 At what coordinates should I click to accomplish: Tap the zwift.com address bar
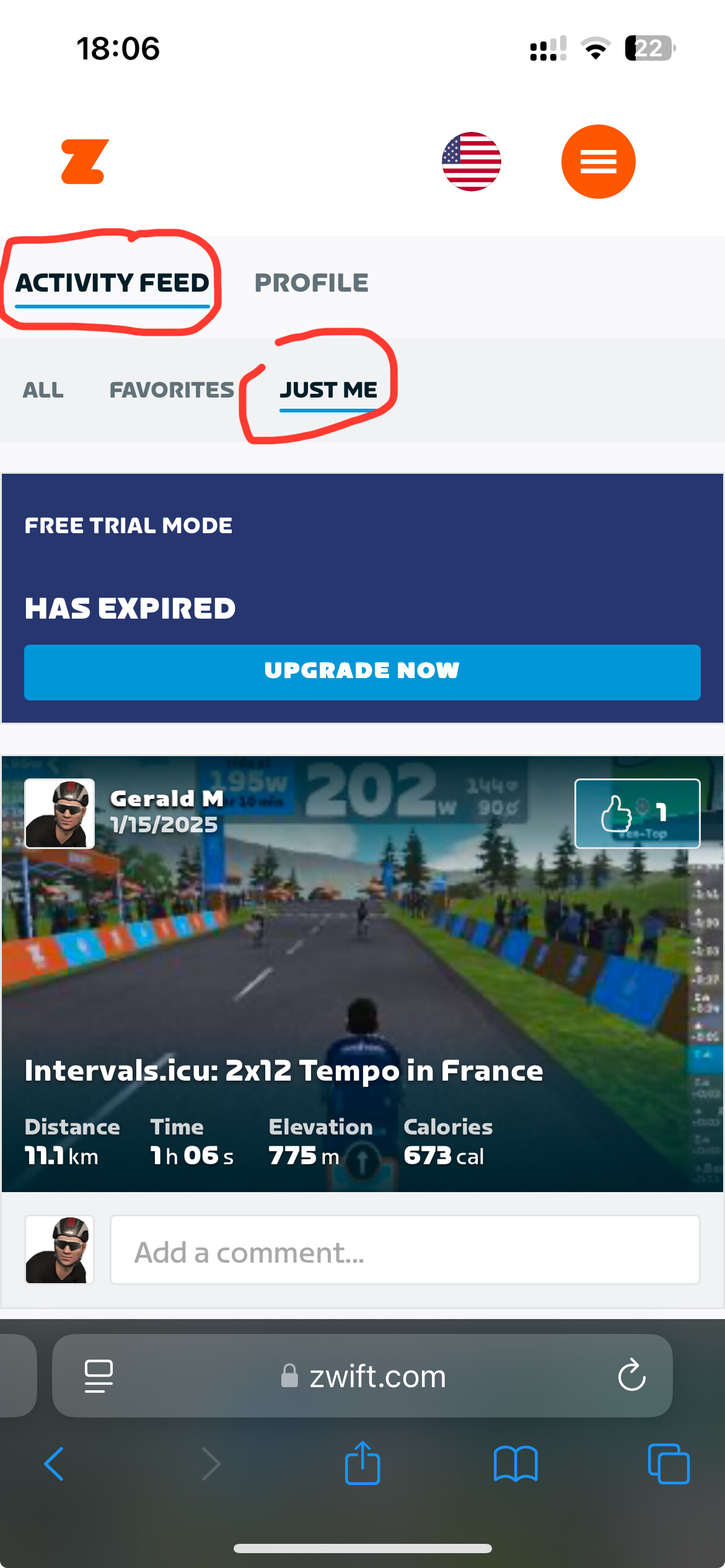pos(362,1376)
